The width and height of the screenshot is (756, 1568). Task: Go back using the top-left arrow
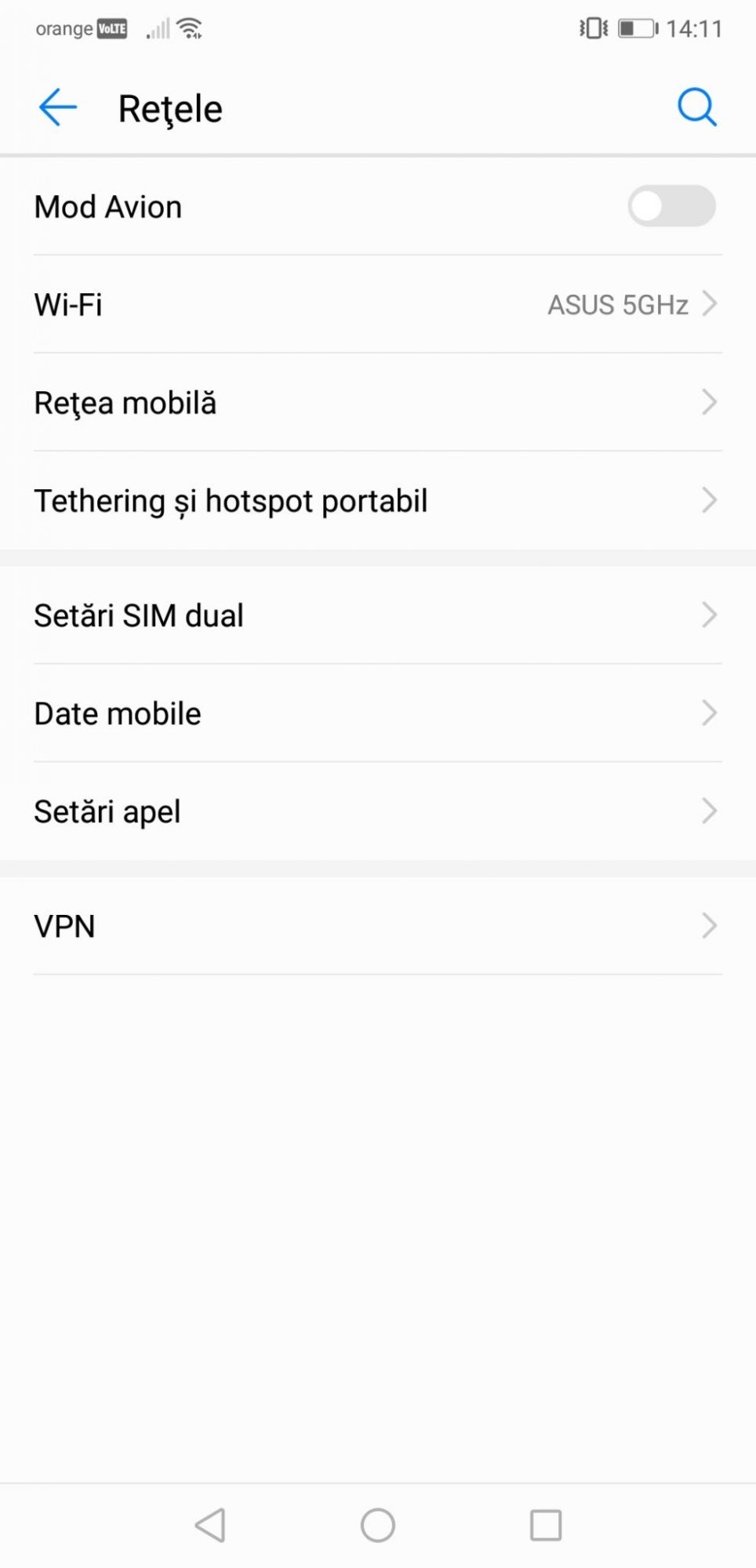57,107
